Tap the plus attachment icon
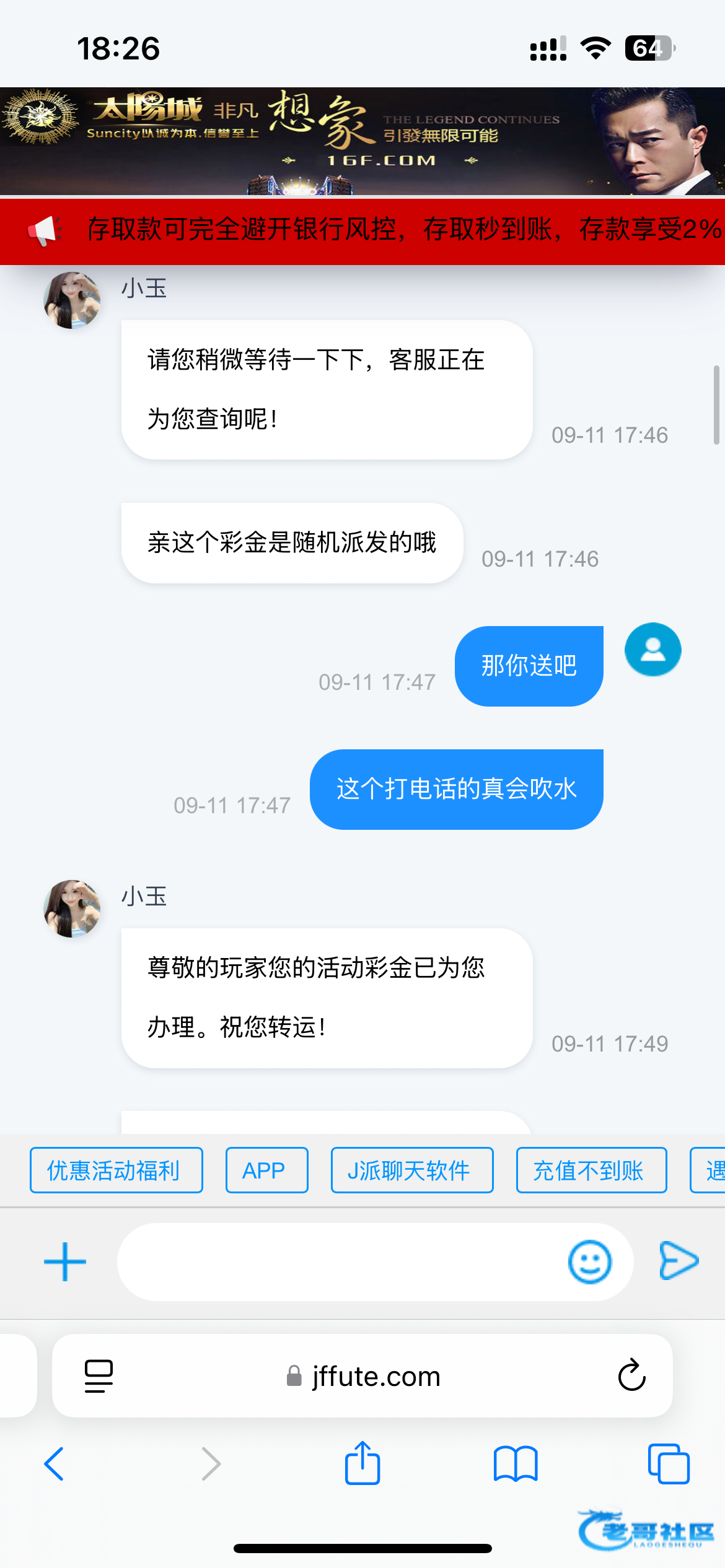The image size is (725, 1568). click(65, 1261)
